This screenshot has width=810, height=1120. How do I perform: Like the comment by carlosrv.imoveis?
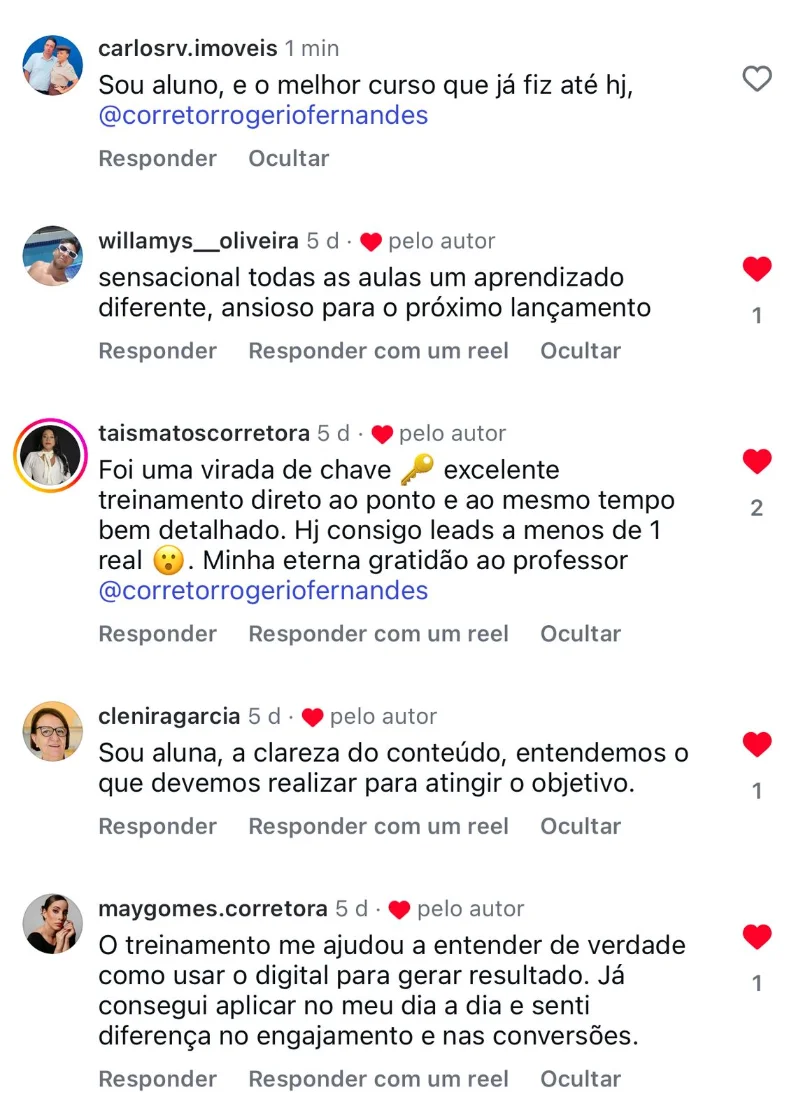(x=757, y=79)
